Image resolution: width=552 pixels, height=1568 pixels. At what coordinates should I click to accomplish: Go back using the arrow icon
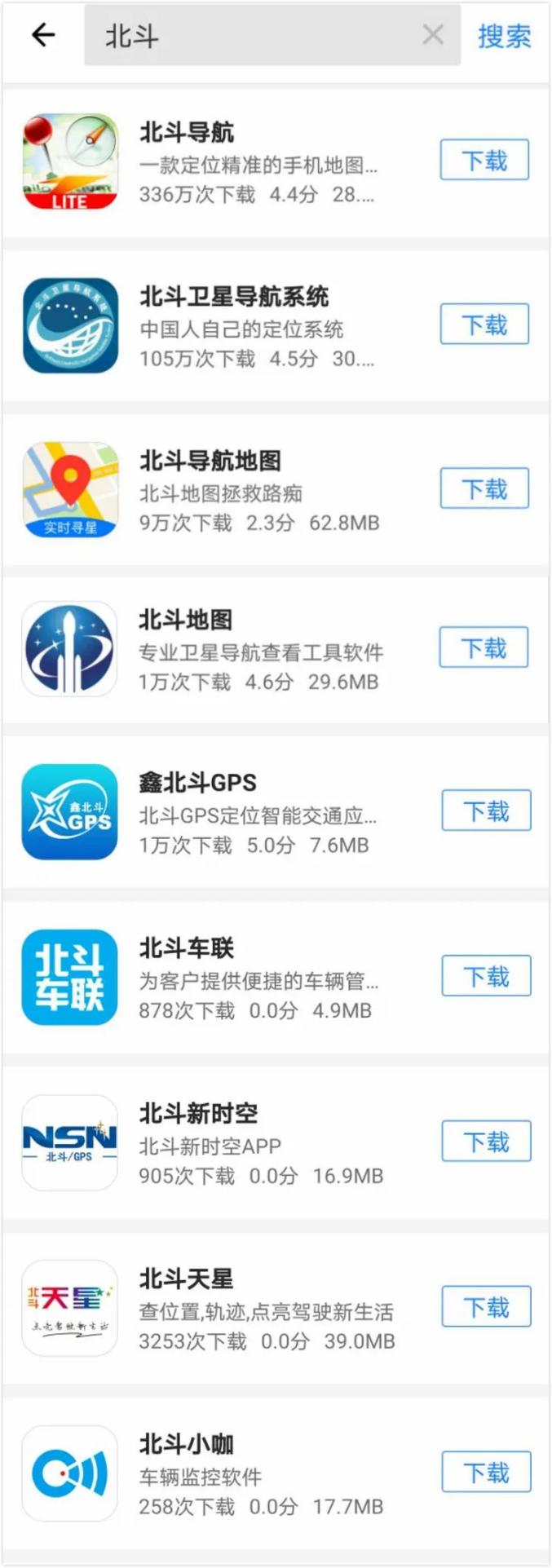42,35
